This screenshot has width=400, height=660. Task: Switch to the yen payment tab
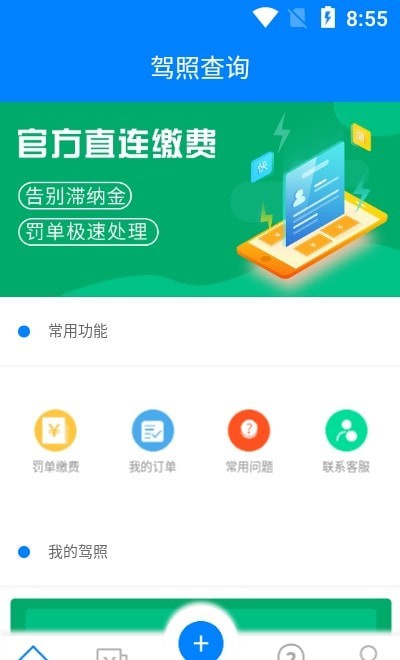click(x=112, y=653)
